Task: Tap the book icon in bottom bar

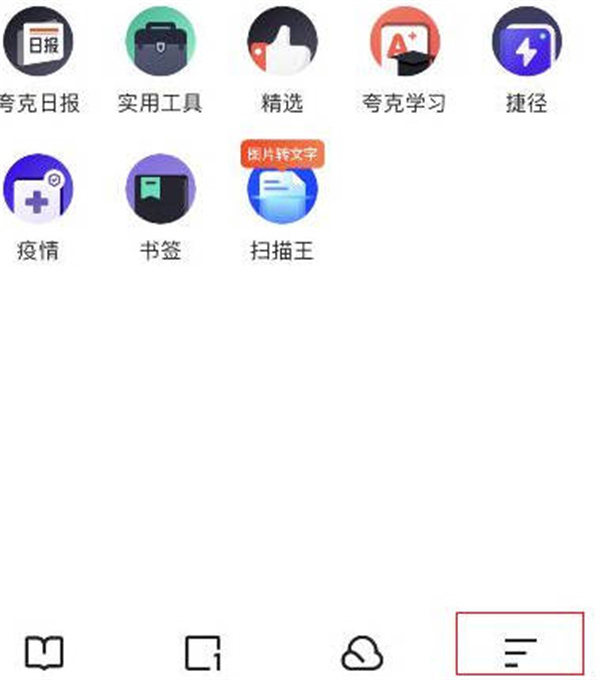Action: [x=44, y=653]
